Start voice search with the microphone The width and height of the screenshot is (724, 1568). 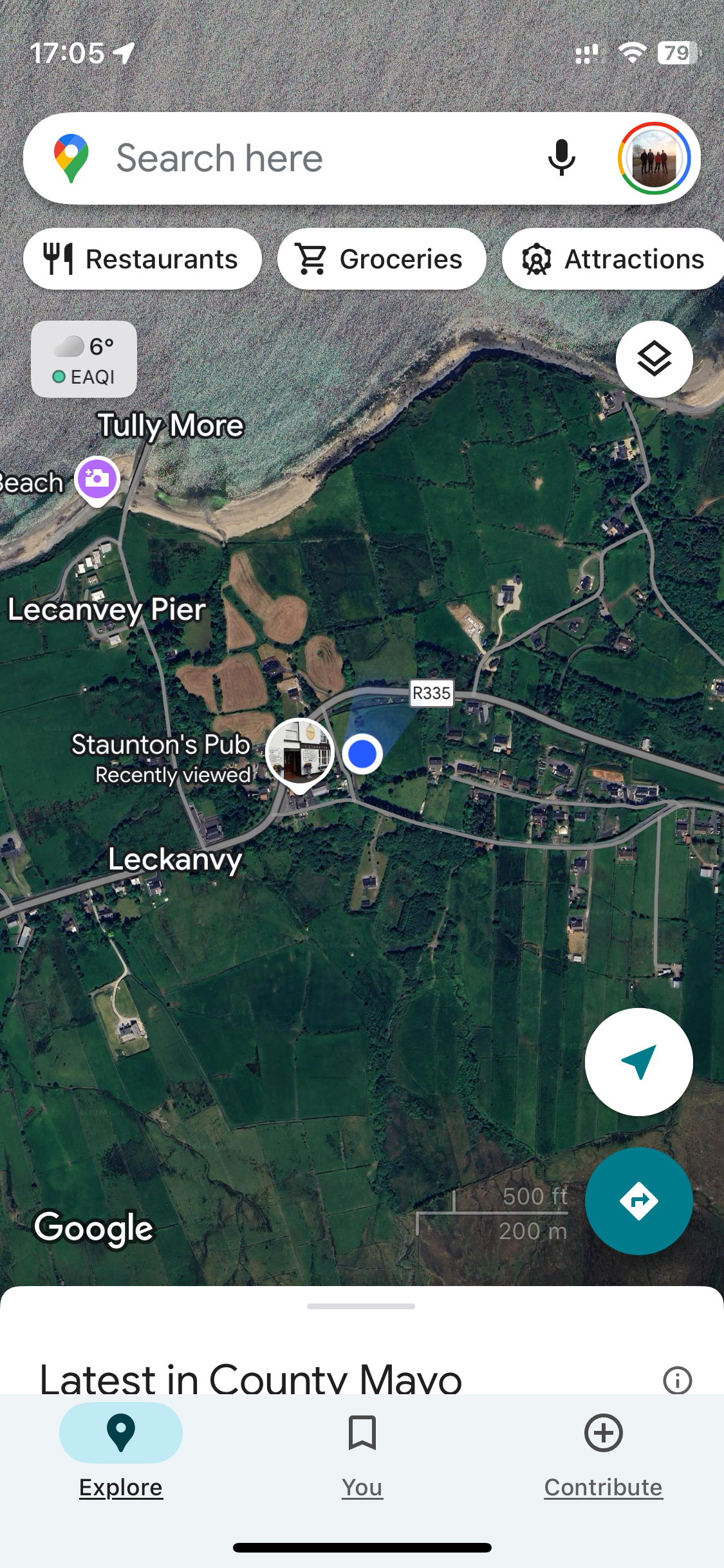[561, 158]
